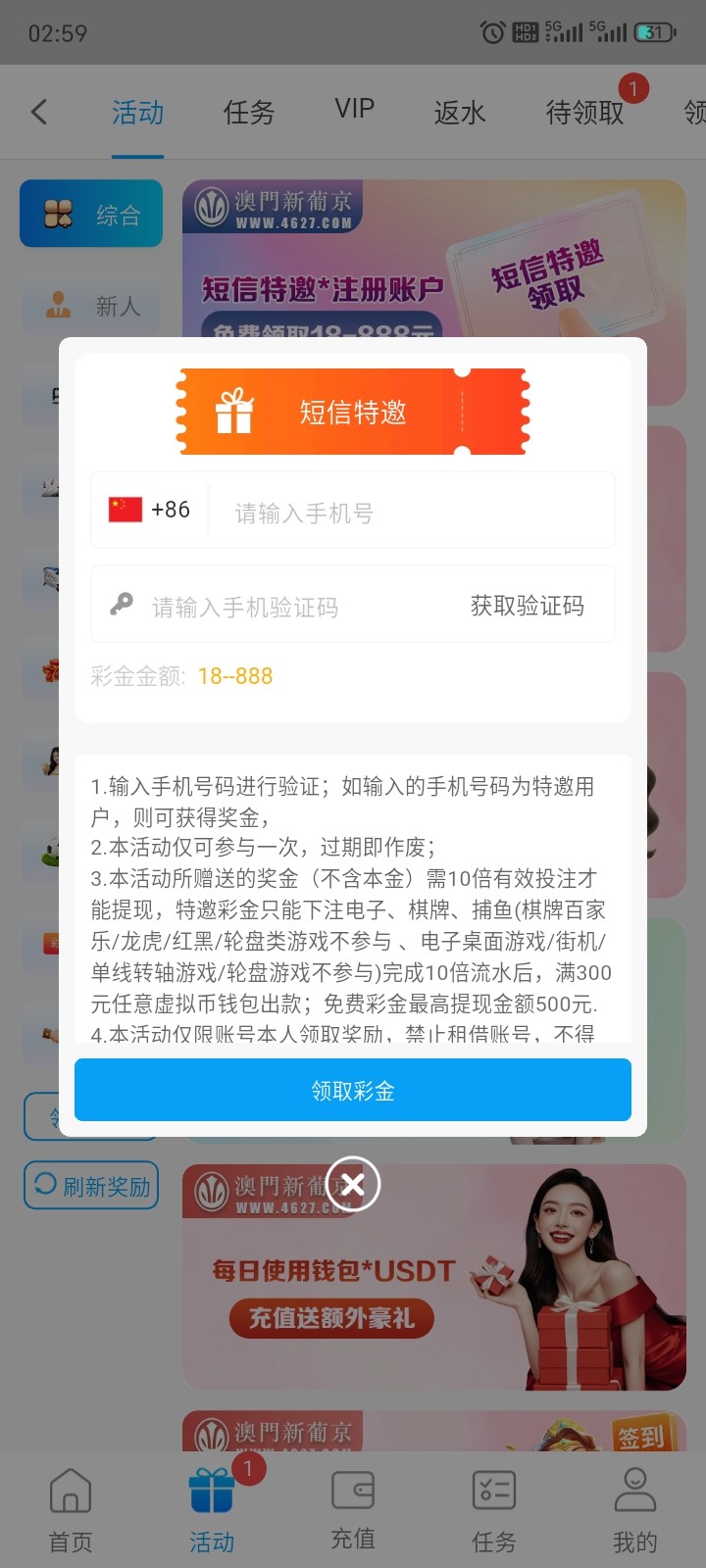Dismiss the dialog via the circular X button

coord(353,1184)
